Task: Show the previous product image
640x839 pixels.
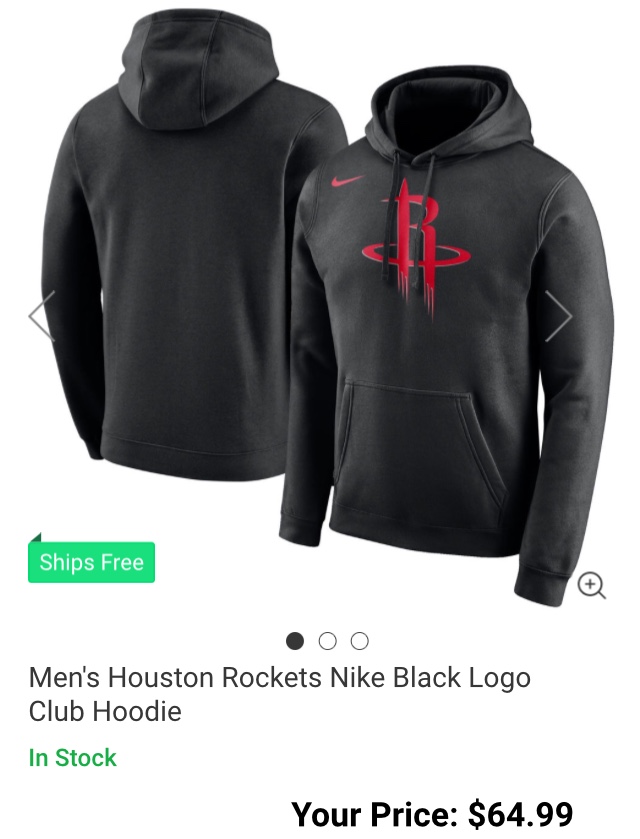Action: (x=42, y=316)
